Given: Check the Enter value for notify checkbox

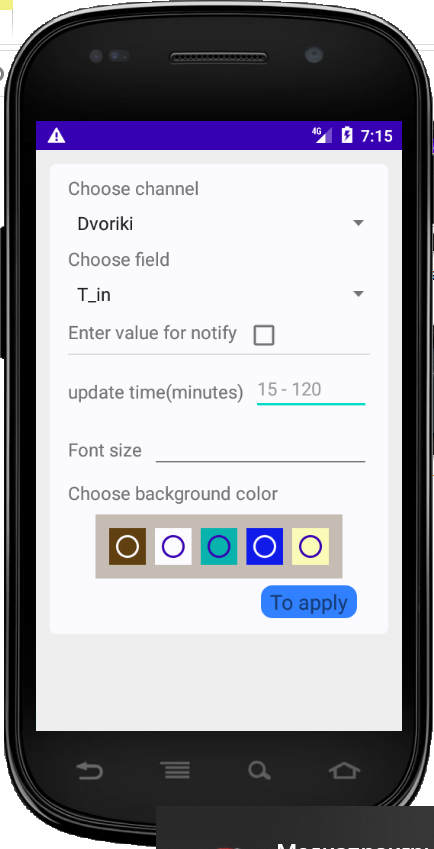Looking at the screenshot, I should tap(264, 335).
